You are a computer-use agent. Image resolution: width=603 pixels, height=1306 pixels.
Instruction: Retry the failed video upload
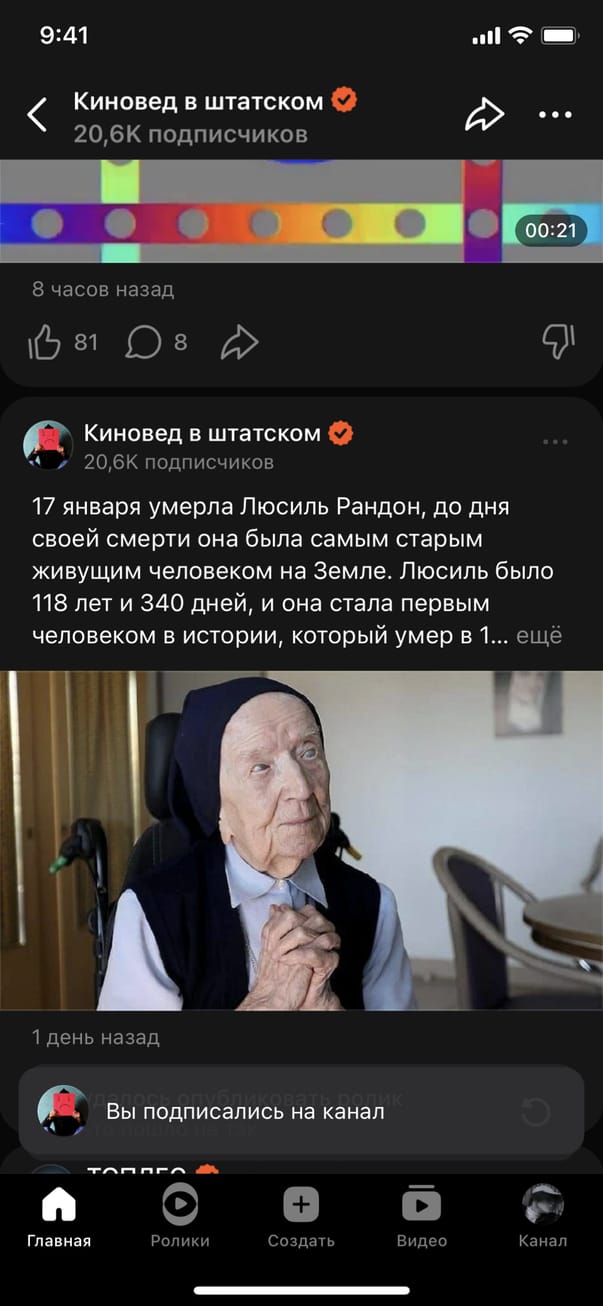point(537,1112)
